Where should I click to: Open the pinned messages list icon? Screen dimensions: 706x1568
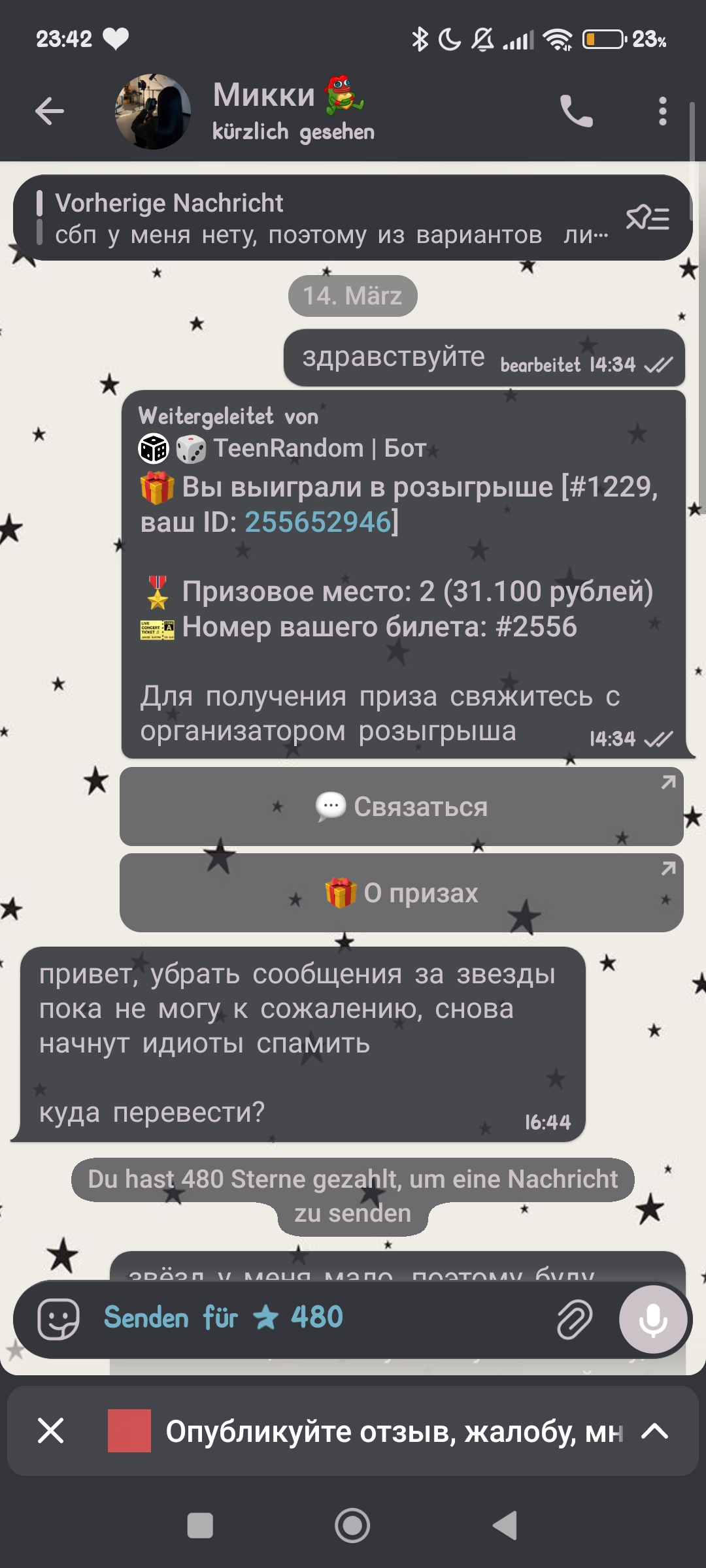pos(647,218)
